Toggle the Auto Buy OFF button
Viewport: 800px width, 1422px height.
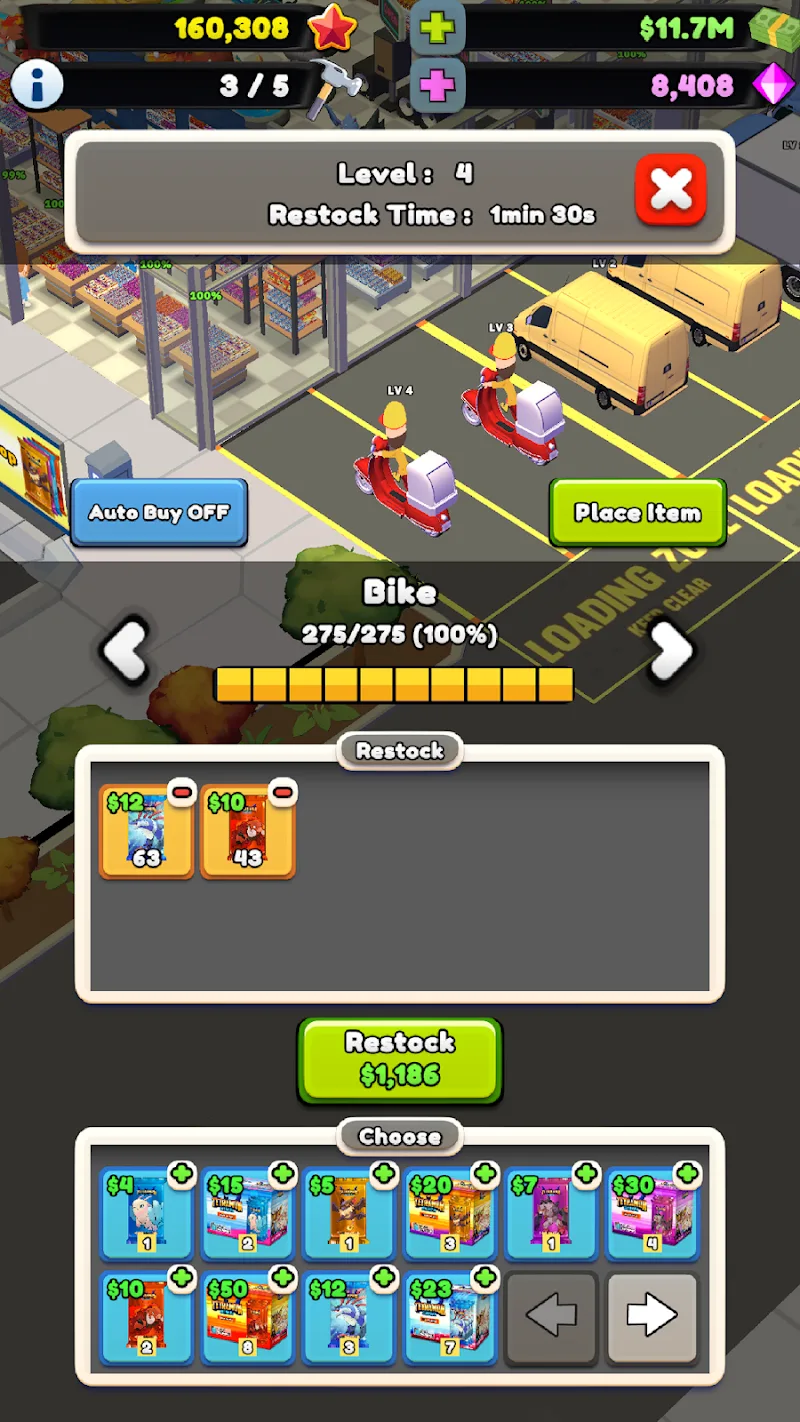coord(159,512)
